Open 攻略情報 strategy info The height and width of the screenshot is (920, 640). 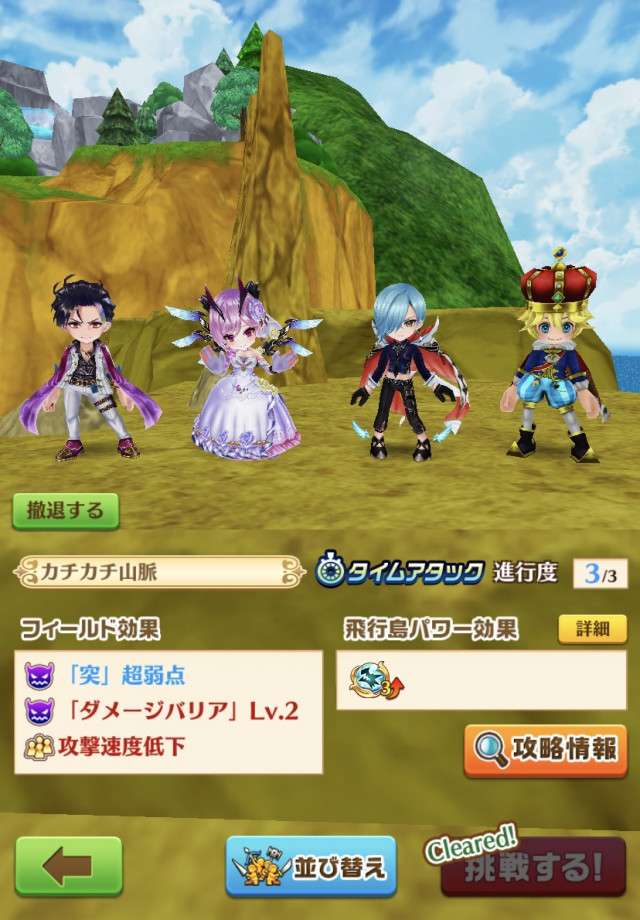pos(545,750)
